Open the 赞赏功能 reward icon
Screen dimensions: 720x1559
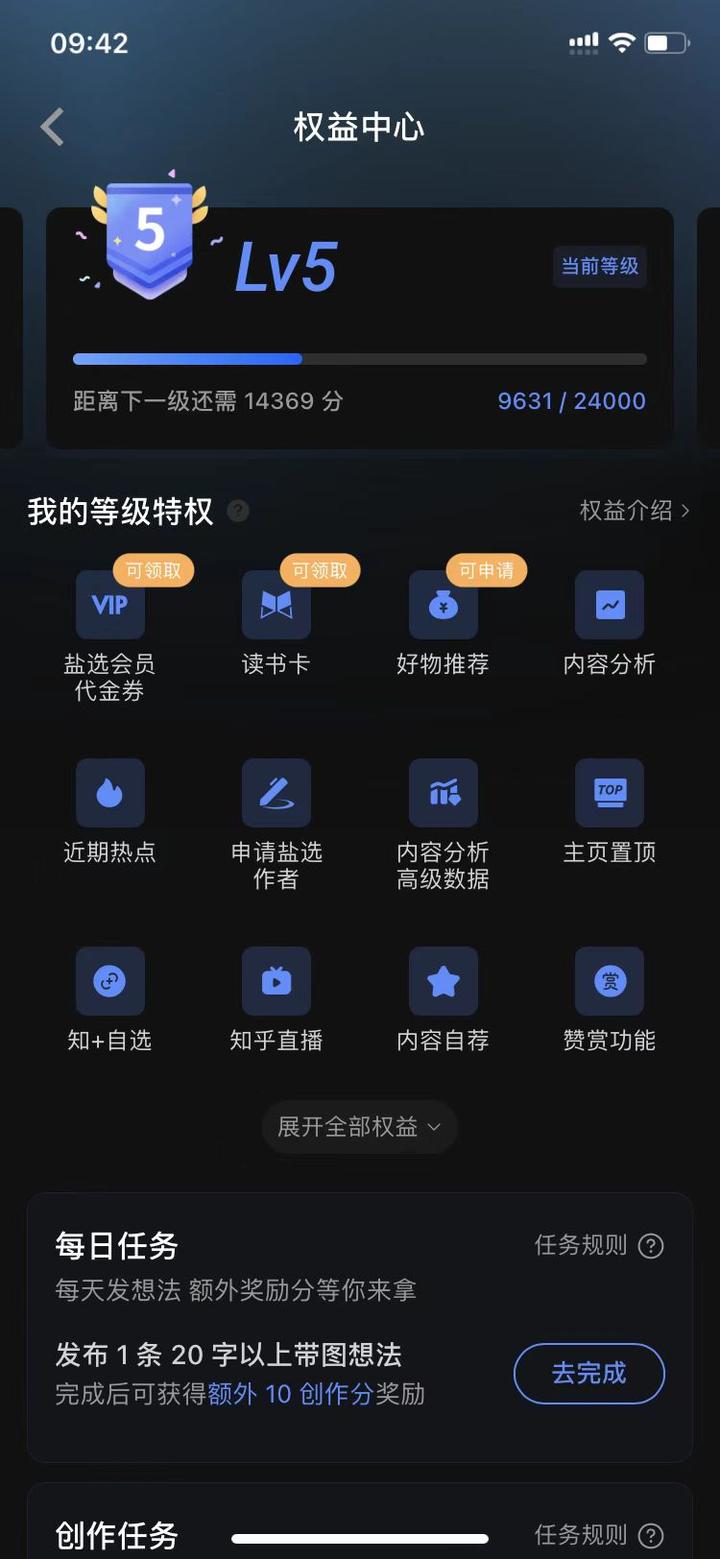coord(609,981)
